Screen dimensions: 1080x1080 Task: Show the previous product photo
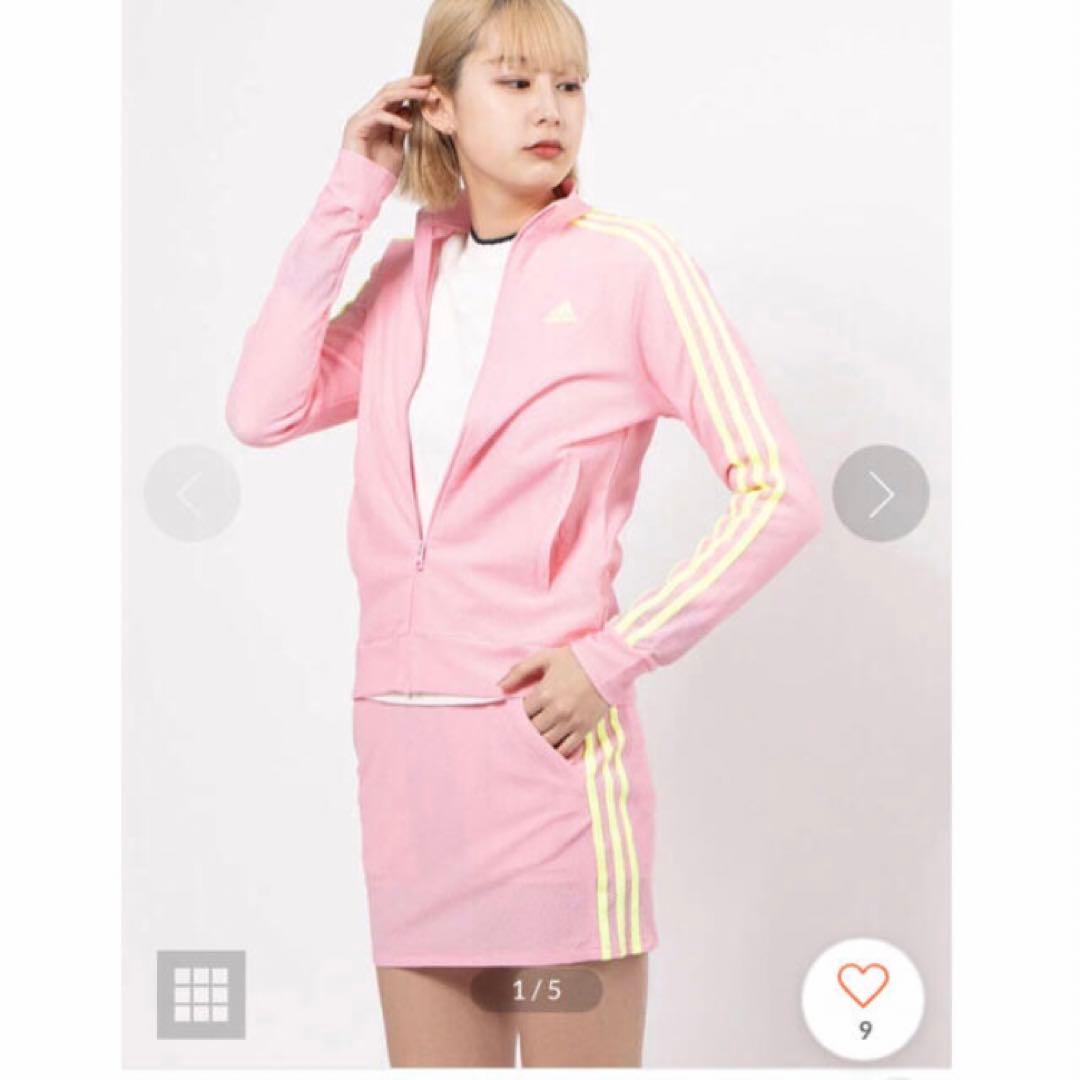192,493
